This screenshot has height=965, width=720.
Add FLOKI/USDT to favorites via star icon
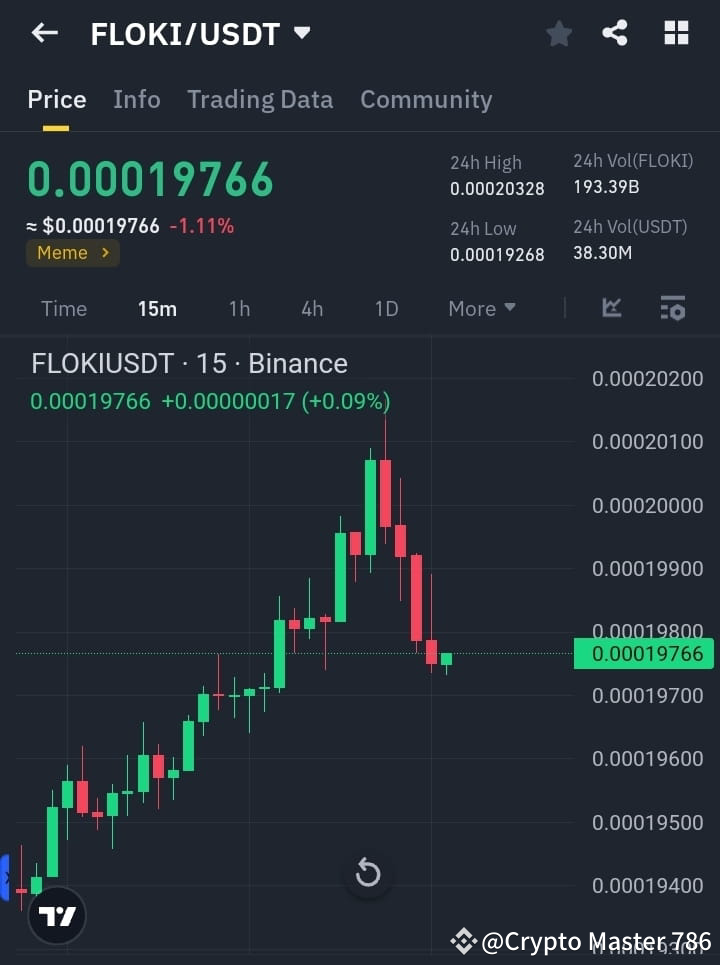pos(559,33)
